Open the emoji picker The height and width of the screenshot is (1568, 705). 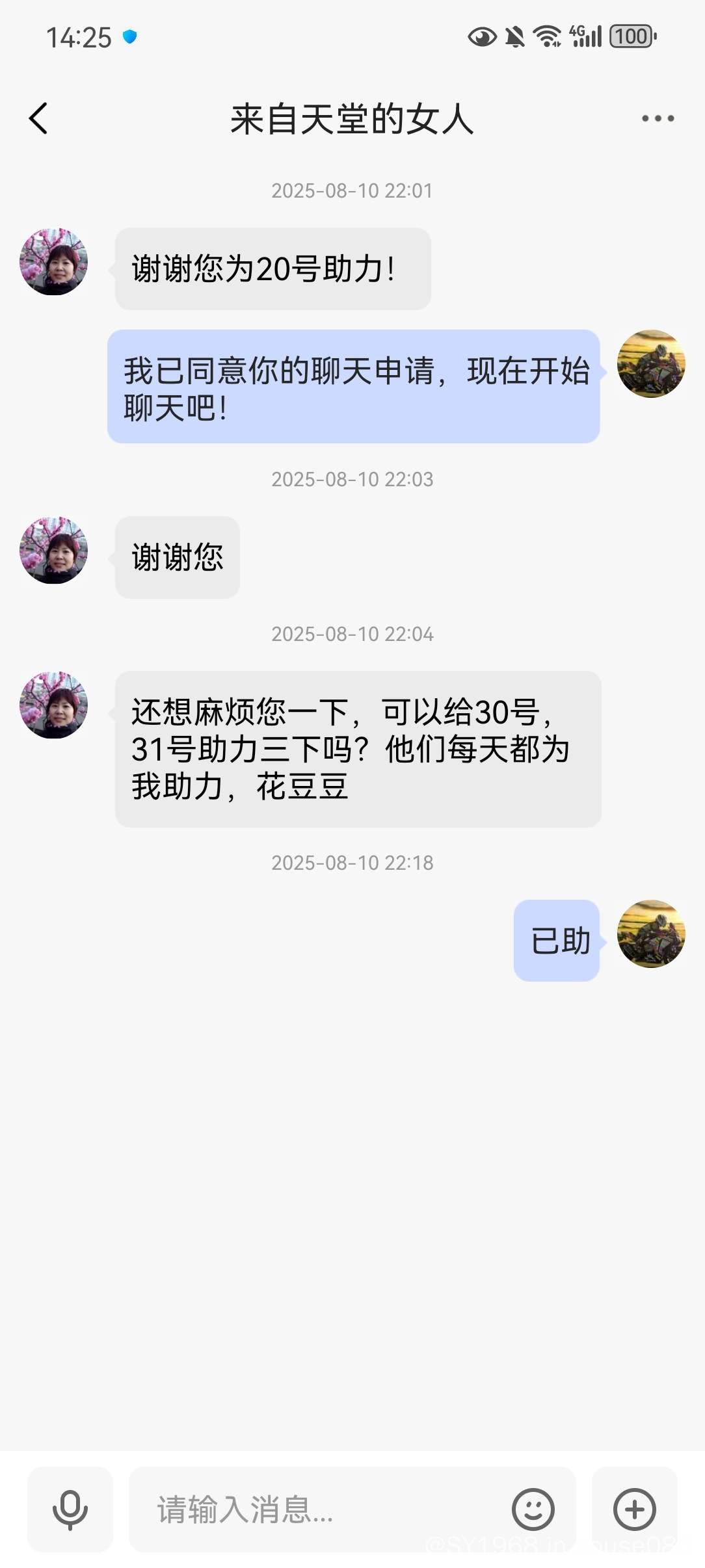click(x=533, y=1509)
